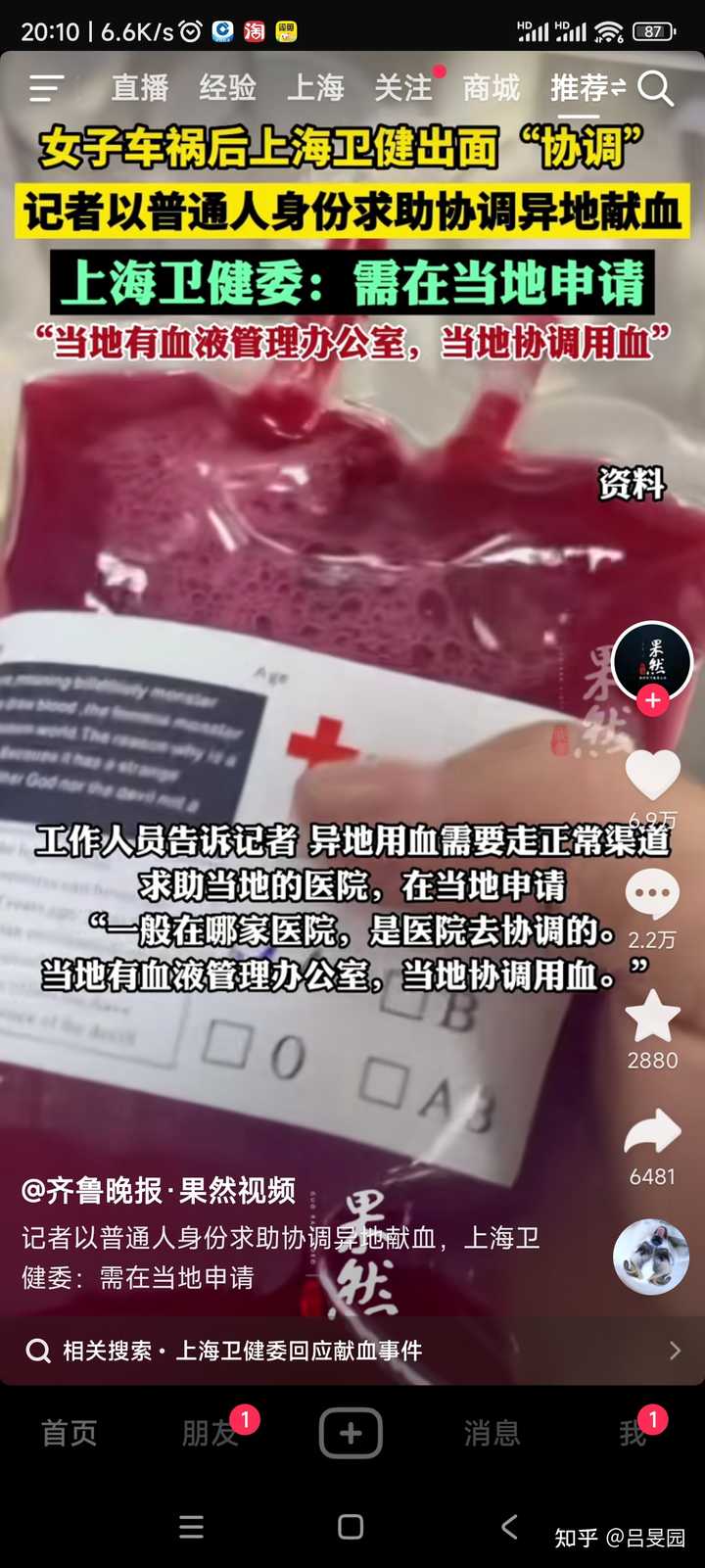Tap the system back button
Screen dimensions: 705x1568
point(509,1526)
